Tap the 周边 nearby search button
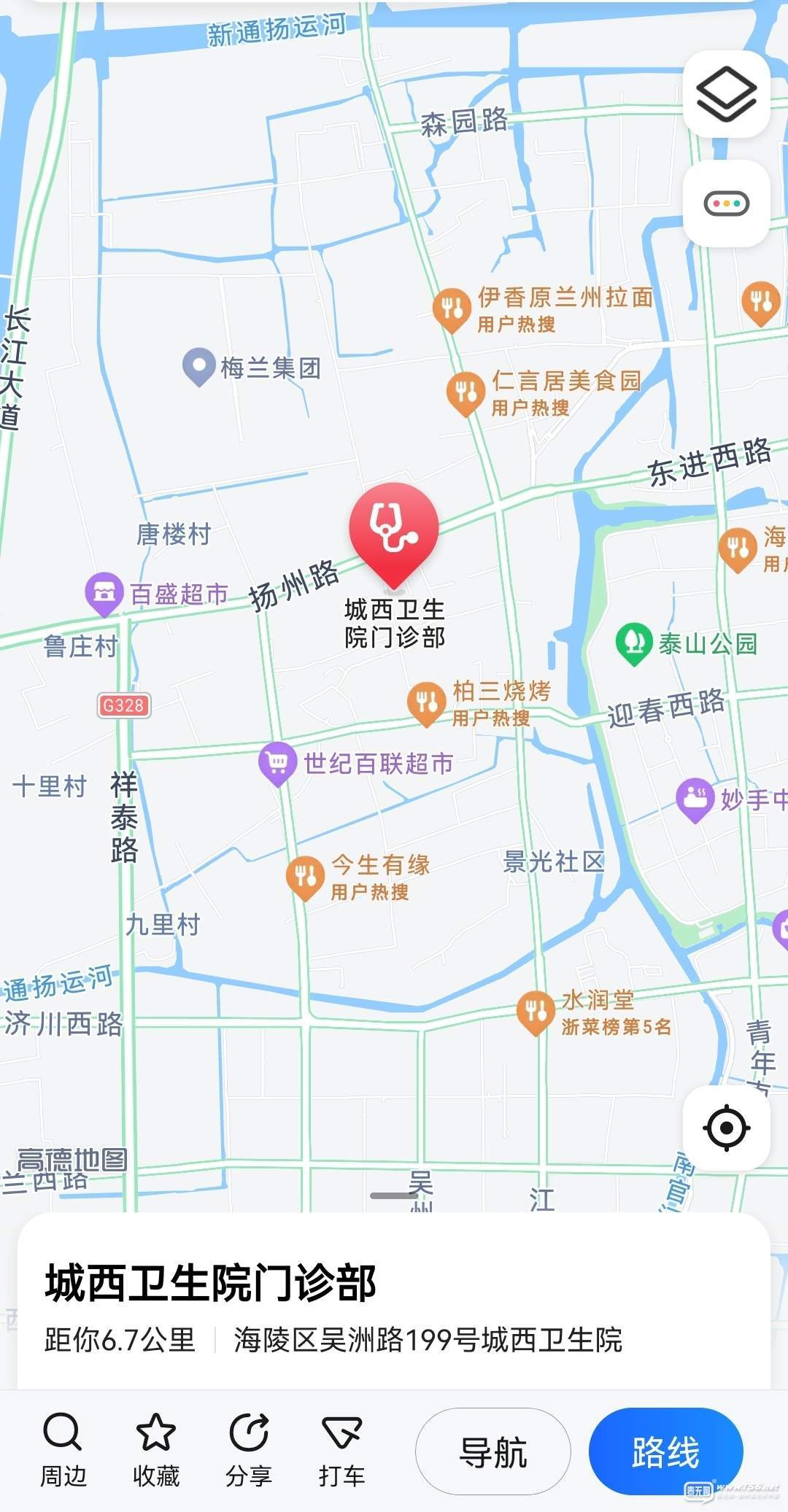This screenshot has width=788, height=1512. pyautogui.click(x=63, y=1451)
